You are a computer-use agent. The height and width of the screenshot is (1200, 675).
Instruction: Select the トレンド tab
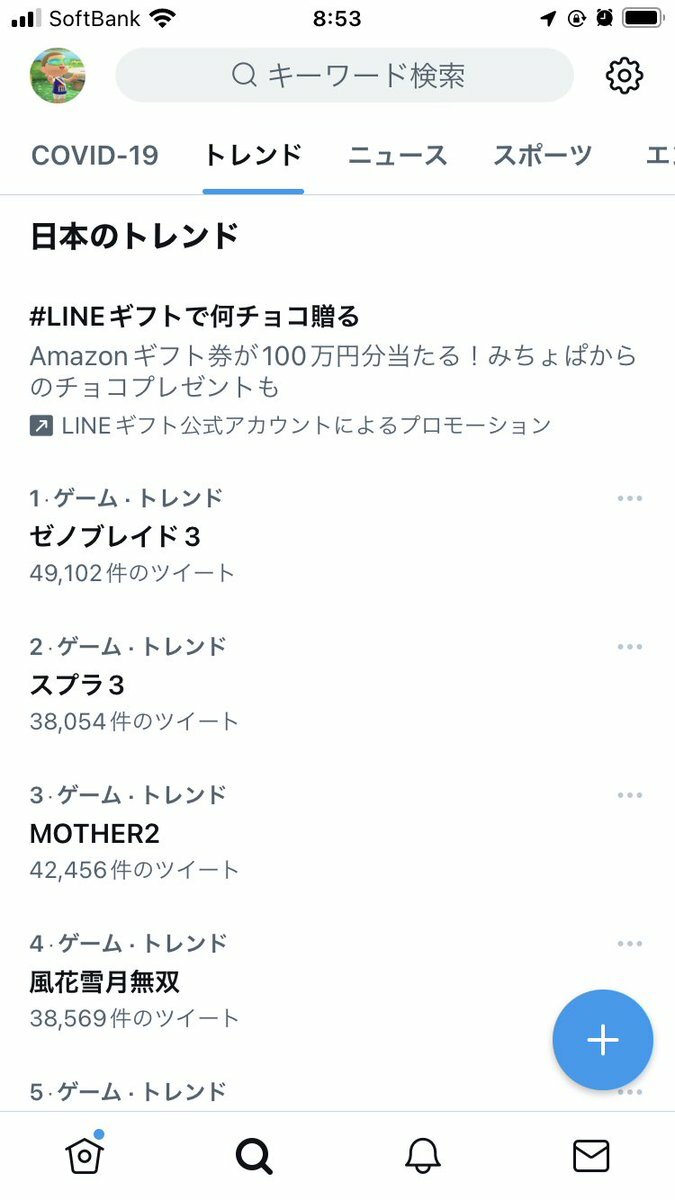(x=253, y=156)
